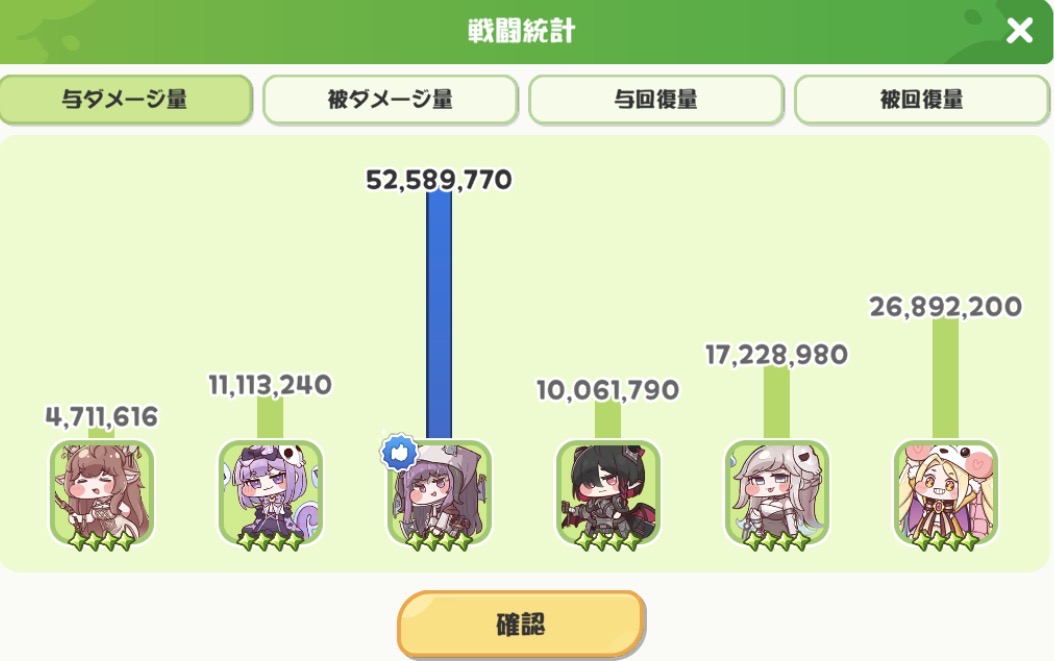Switch to the 被ダメージ量 tab

(x=390, y=99)
